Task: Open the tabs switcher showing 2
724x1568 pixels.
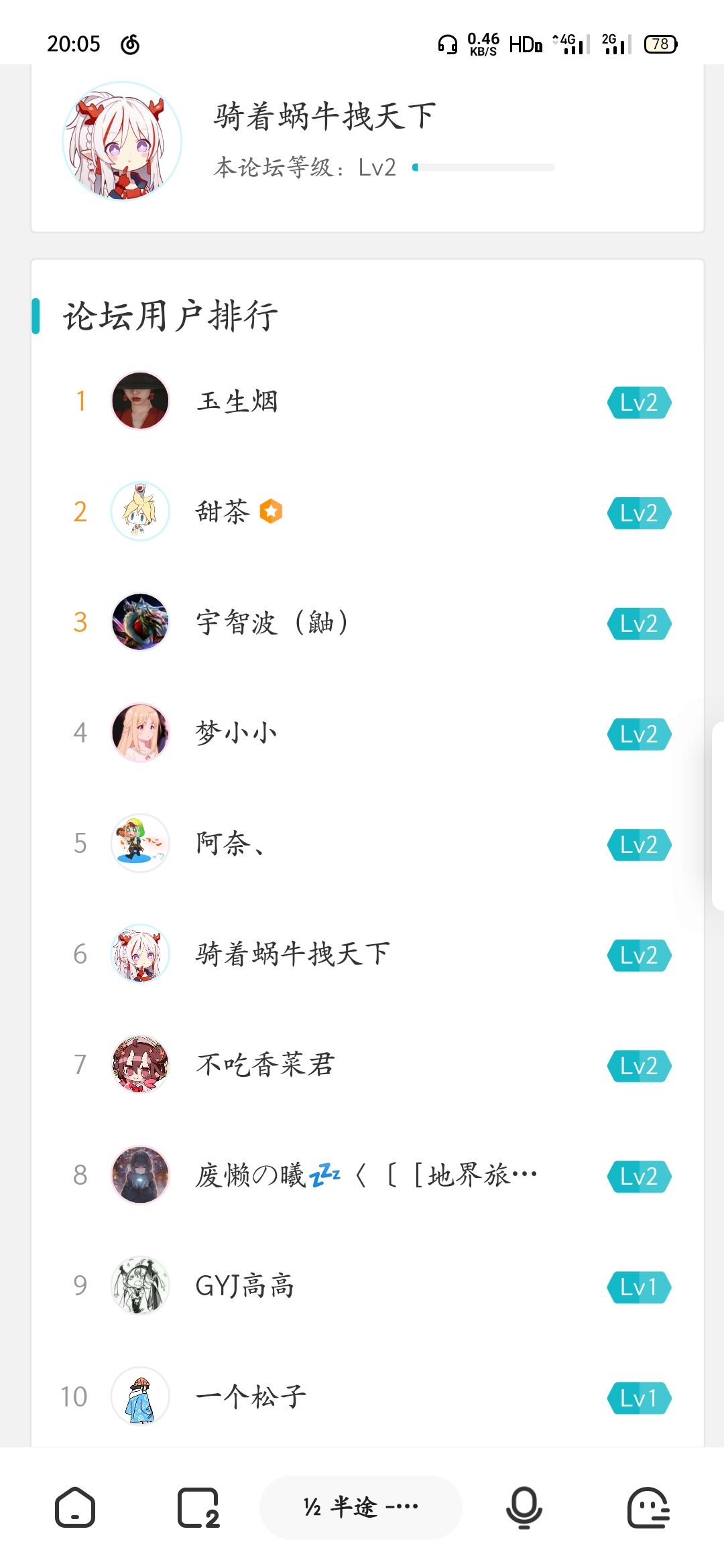Action: tap(198, 1507)
